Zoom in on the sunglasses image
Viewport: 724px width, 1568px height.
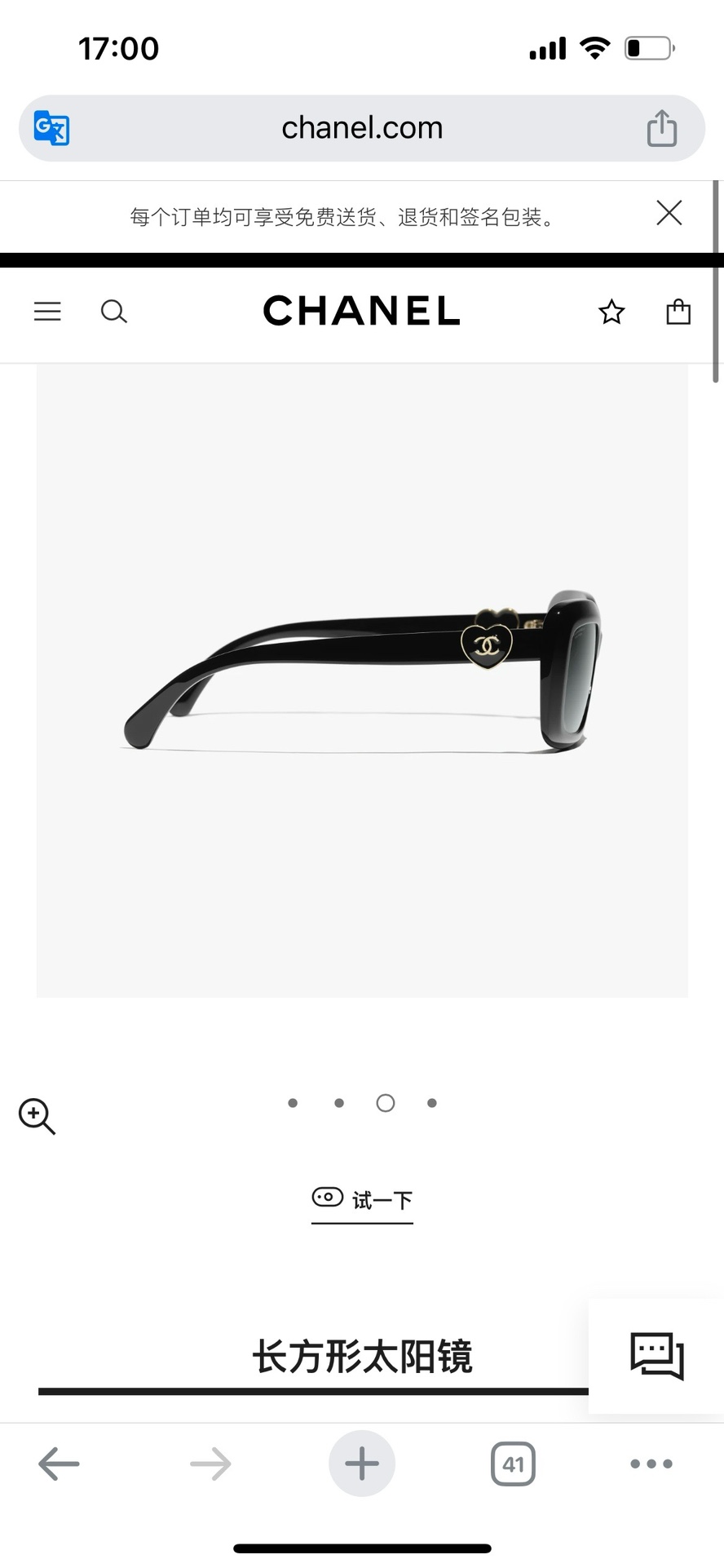(x=37, y=1116)
